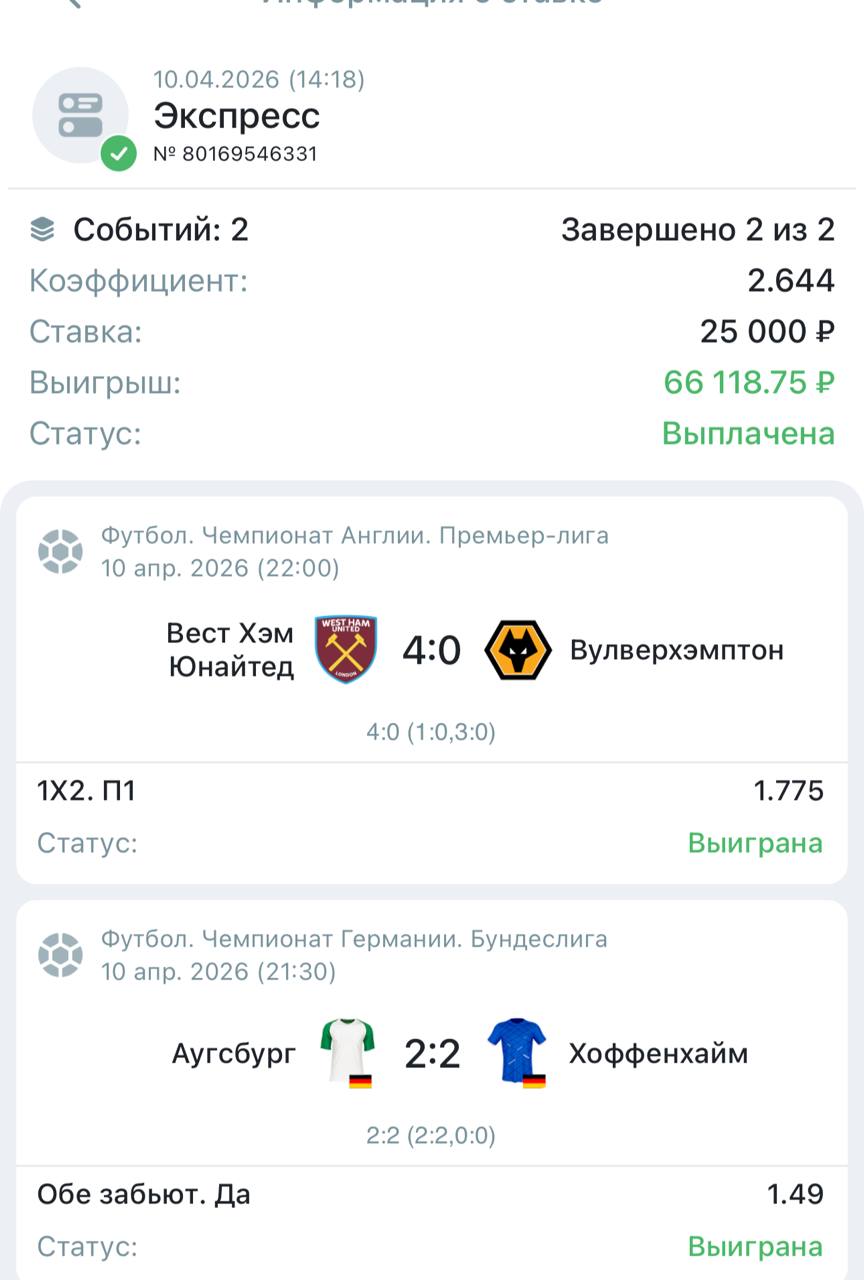Go back using the top-left arrow
The height and width of the screenshot is (1280, 864).
pyautogui.click(x=72, y=4)
